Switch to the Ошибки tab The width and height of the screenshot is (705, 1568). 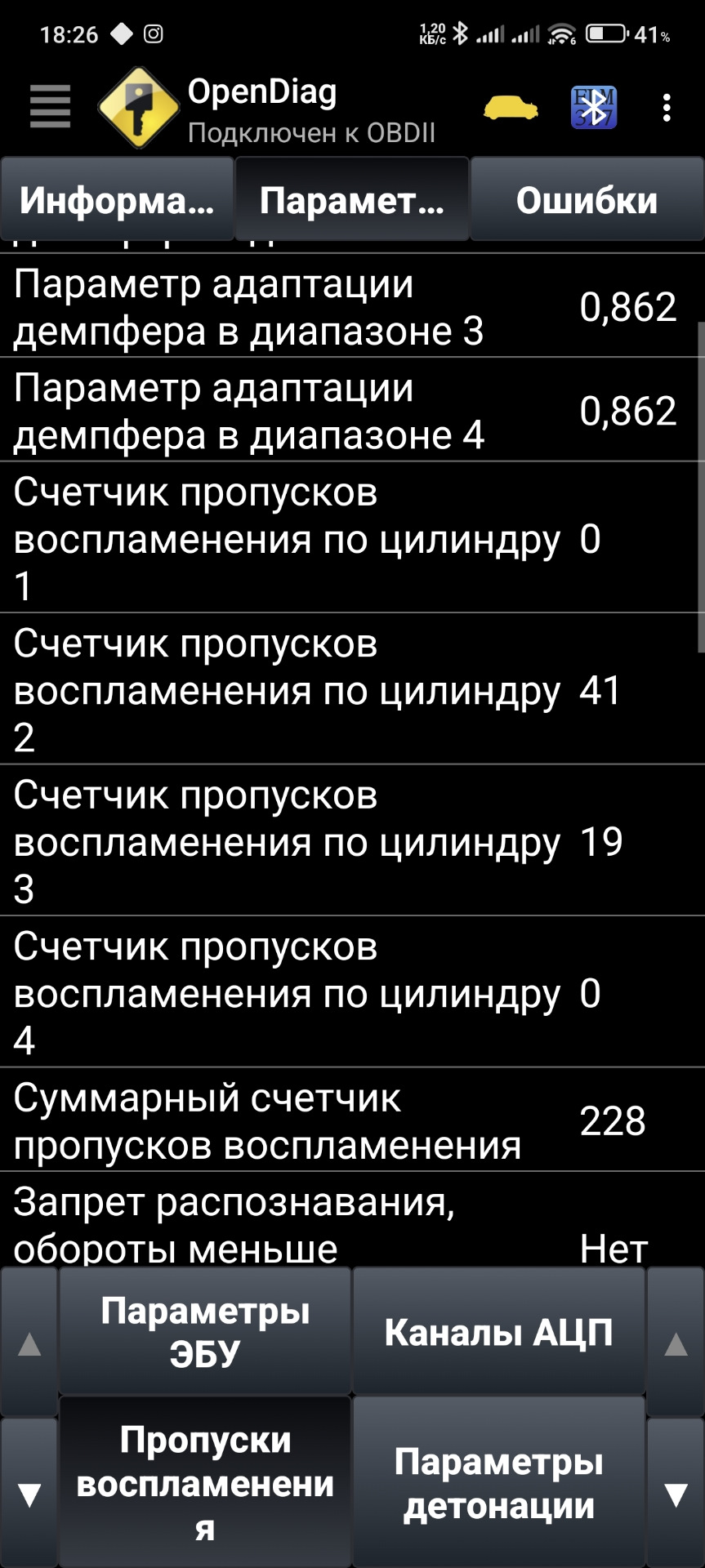[587, 200]
